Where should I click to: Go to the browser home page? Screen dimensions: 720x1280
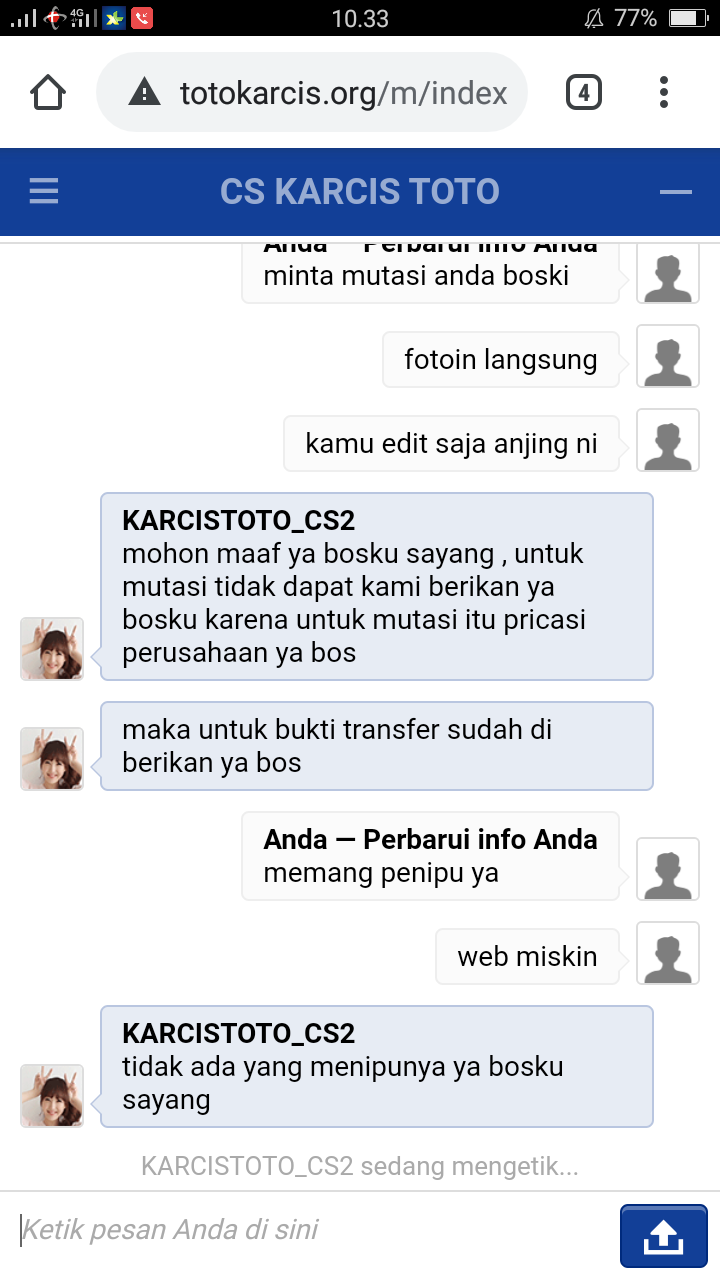pyautogui.click(x=48, y=93)
